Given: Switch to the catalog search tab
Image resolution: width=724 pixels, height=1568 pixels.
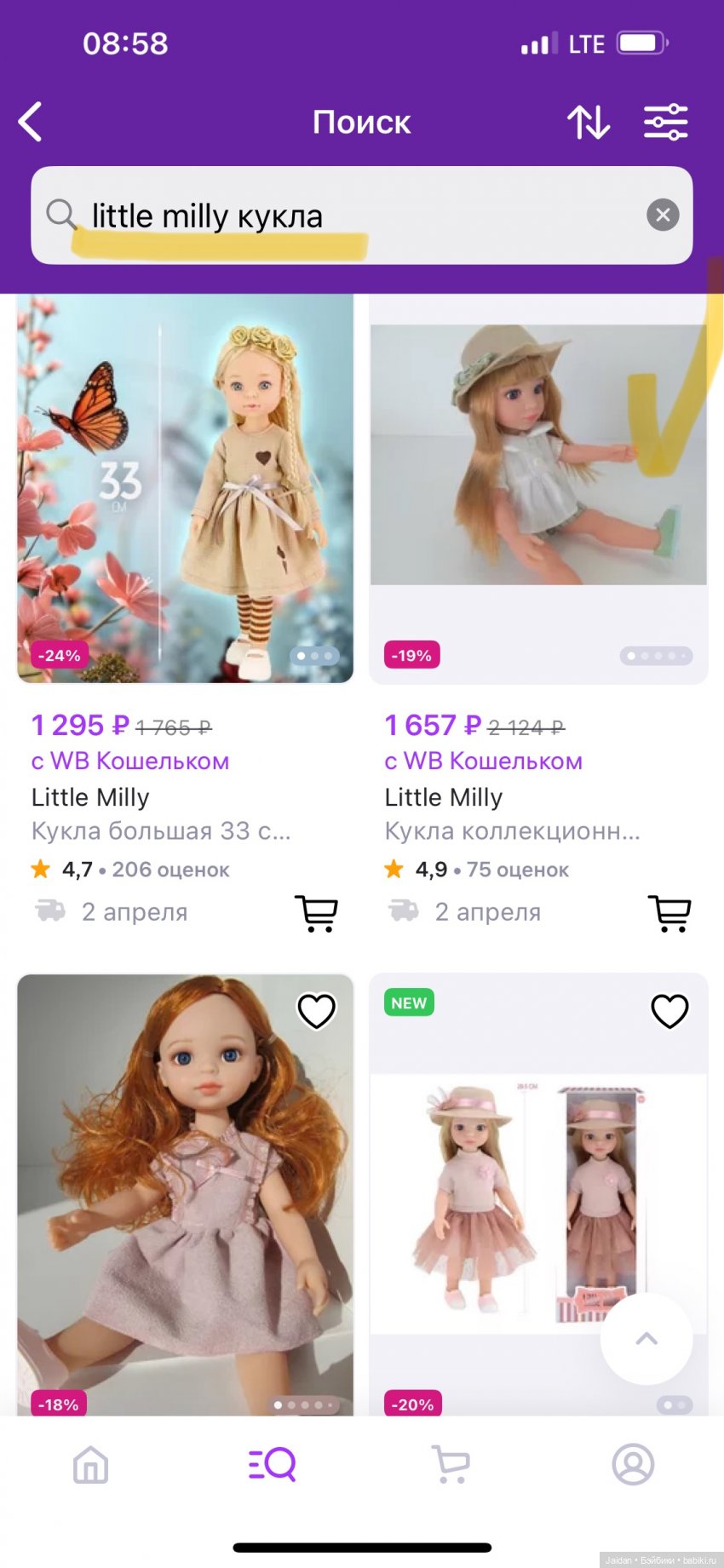Looking at the screenshot, I should 272,1465.
